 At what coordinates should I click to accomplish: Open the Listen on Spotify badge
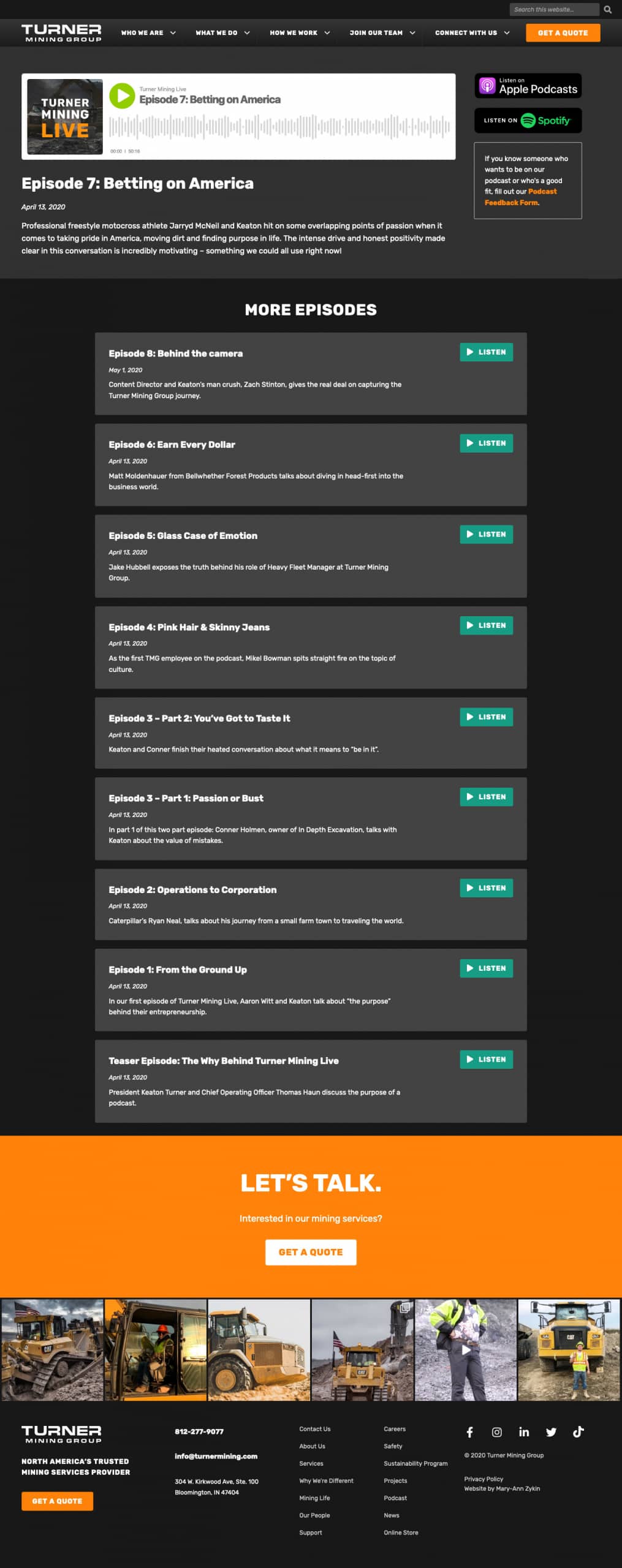tap(528, 121)
